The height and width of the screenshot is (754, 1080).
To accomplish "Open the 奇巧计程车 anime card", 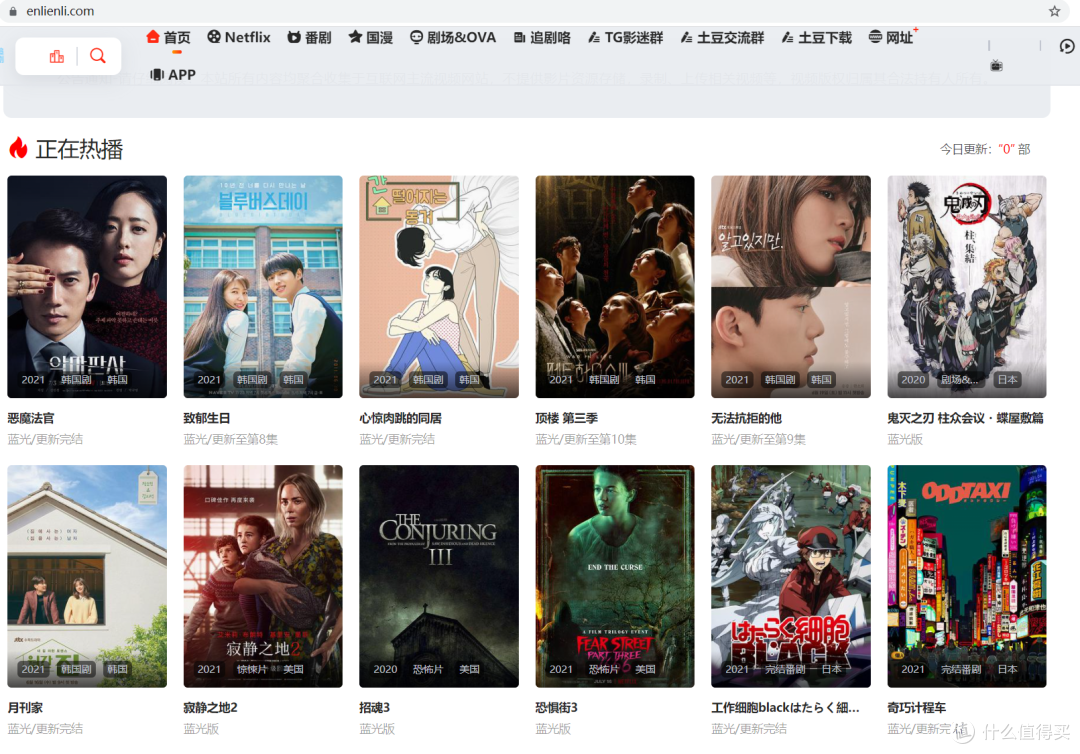I will click(x=967, y=576).
